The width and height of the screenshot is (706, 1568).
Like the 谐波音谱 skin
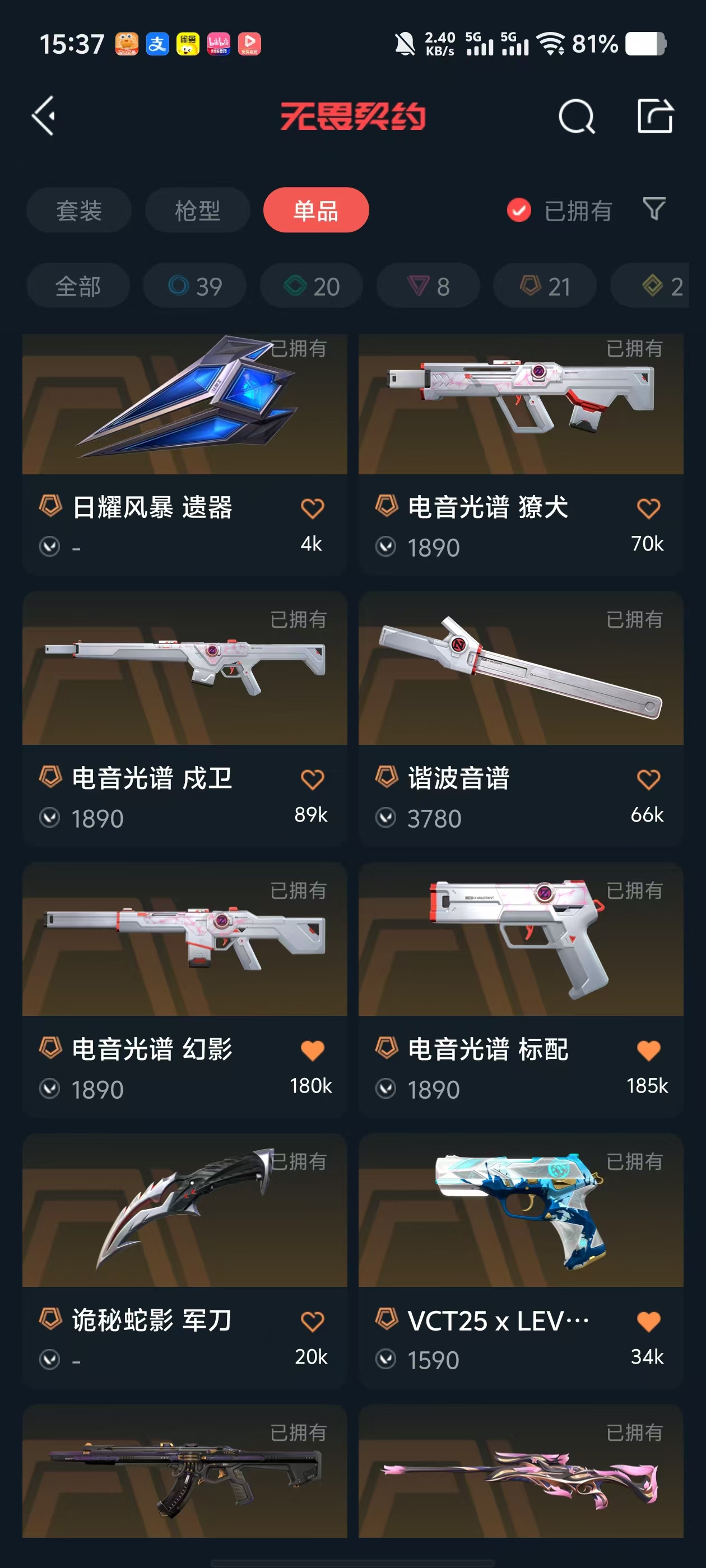[648, 779]
